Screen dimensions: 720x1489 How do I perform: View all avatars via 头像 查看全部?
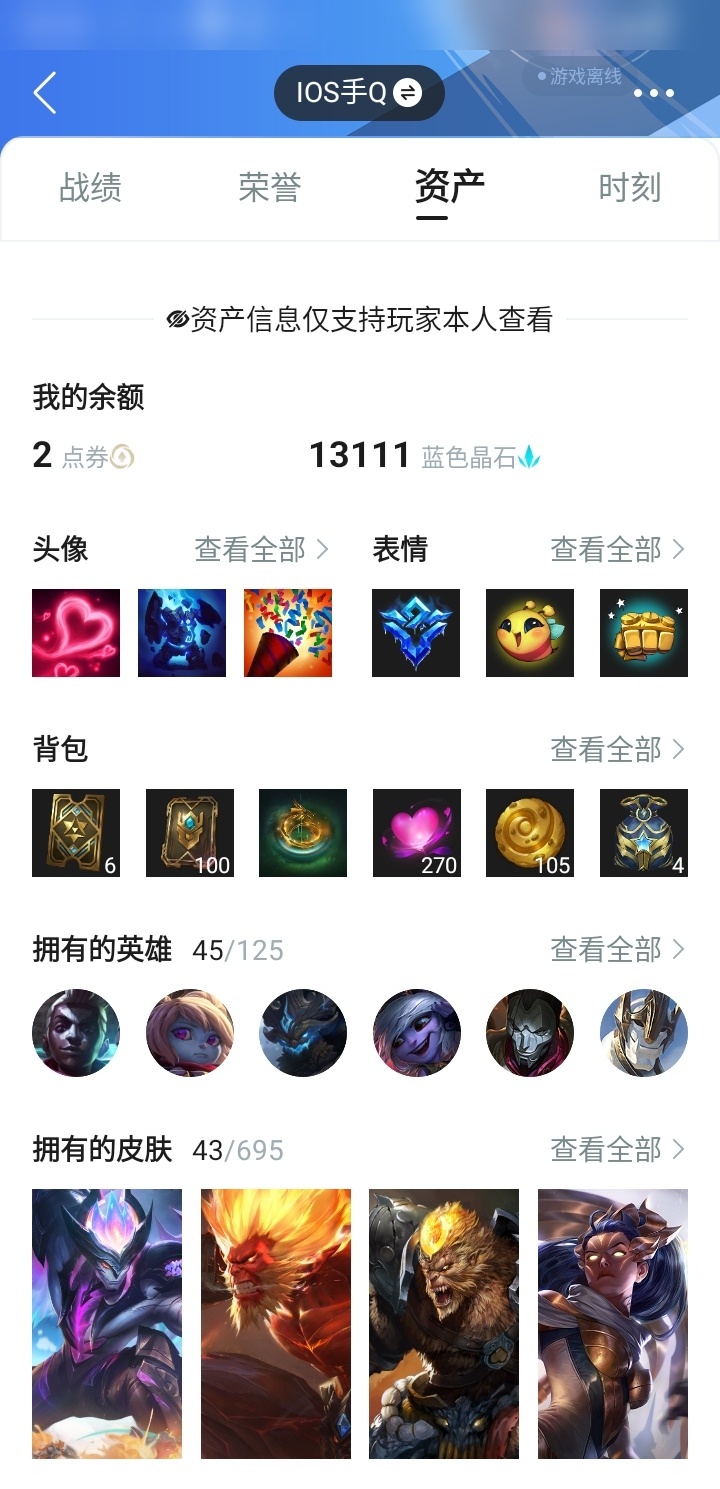point(262,549)
